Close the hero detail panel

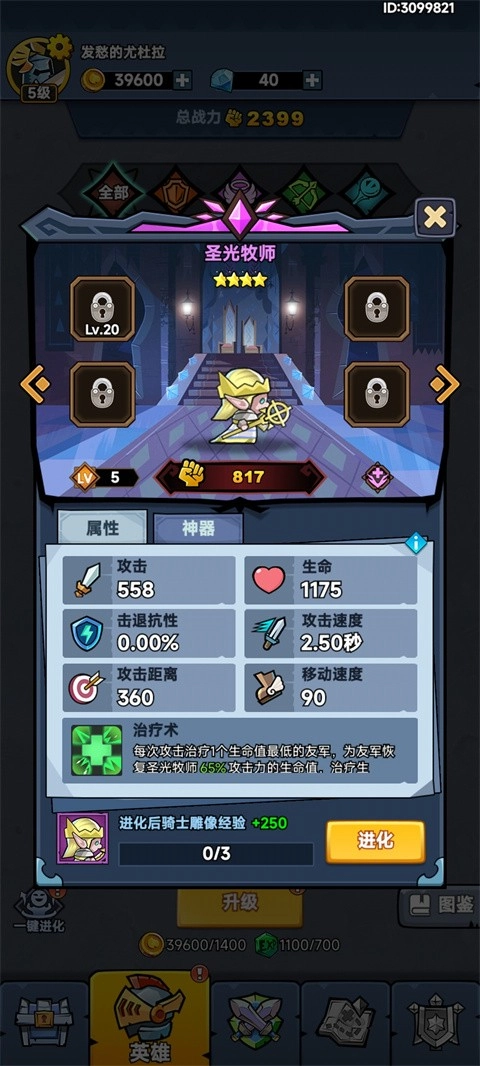435,218
